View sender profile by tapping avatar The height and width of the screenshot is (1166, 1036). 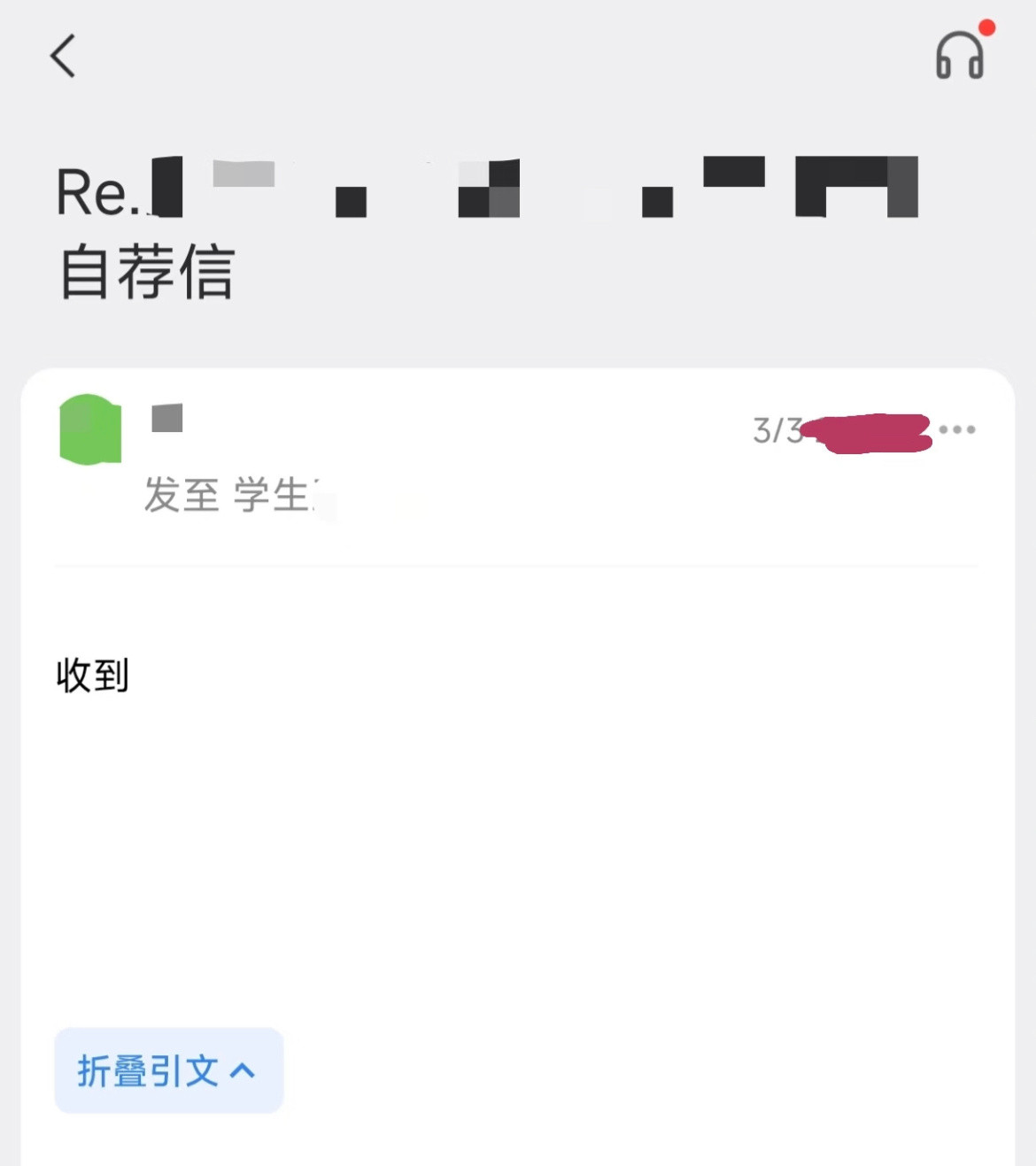click(x=89, y=431)
